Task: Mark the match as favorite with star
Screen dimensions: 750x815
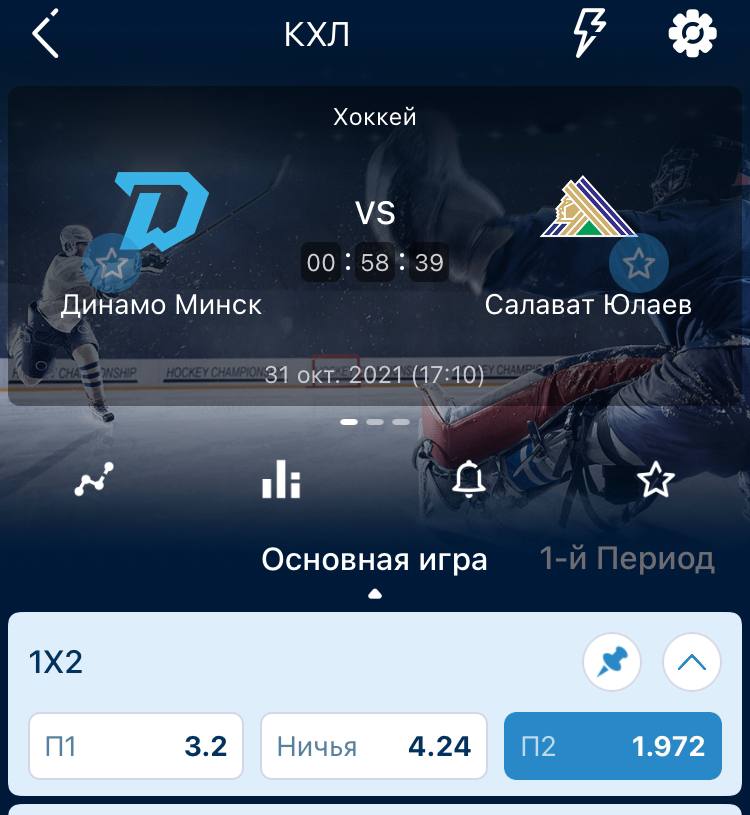Action: [x=656, y=481]
